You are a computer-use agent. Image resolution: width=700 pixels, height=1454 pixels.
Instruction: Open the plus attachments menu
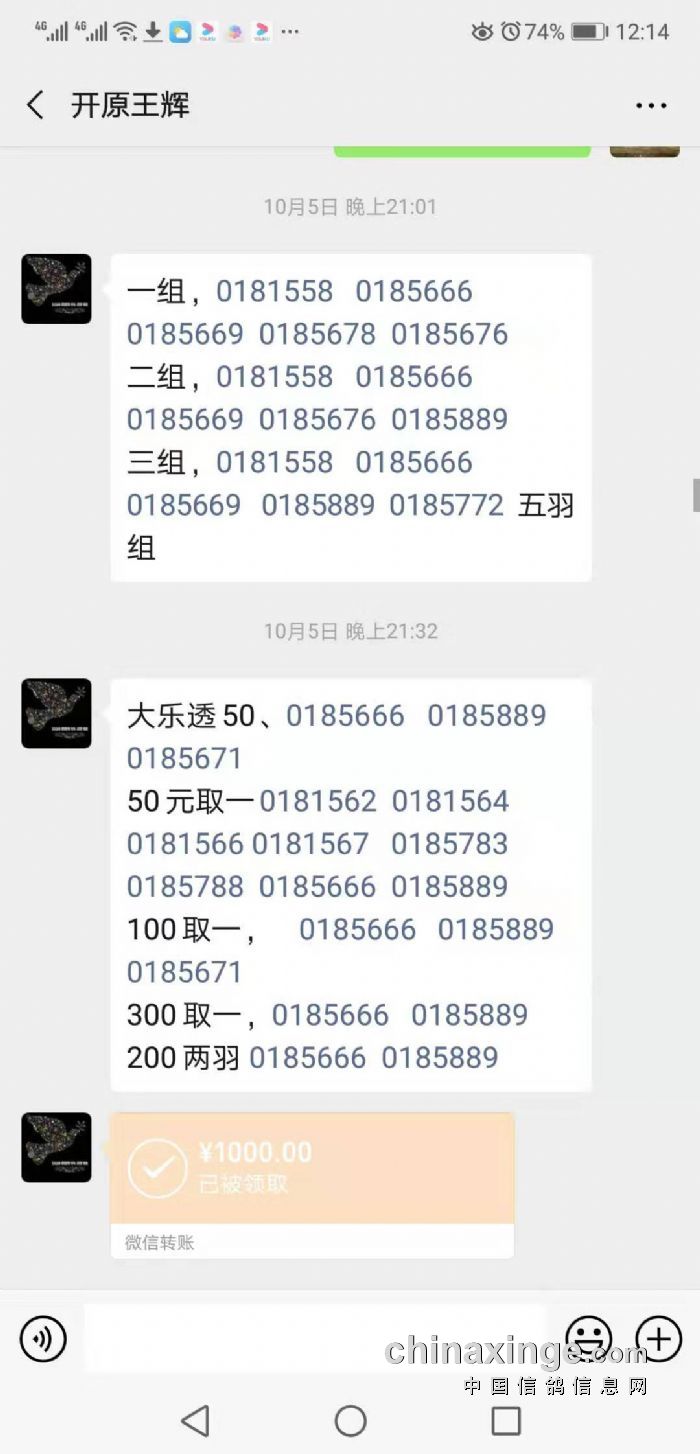click(x=658, y=1338)
